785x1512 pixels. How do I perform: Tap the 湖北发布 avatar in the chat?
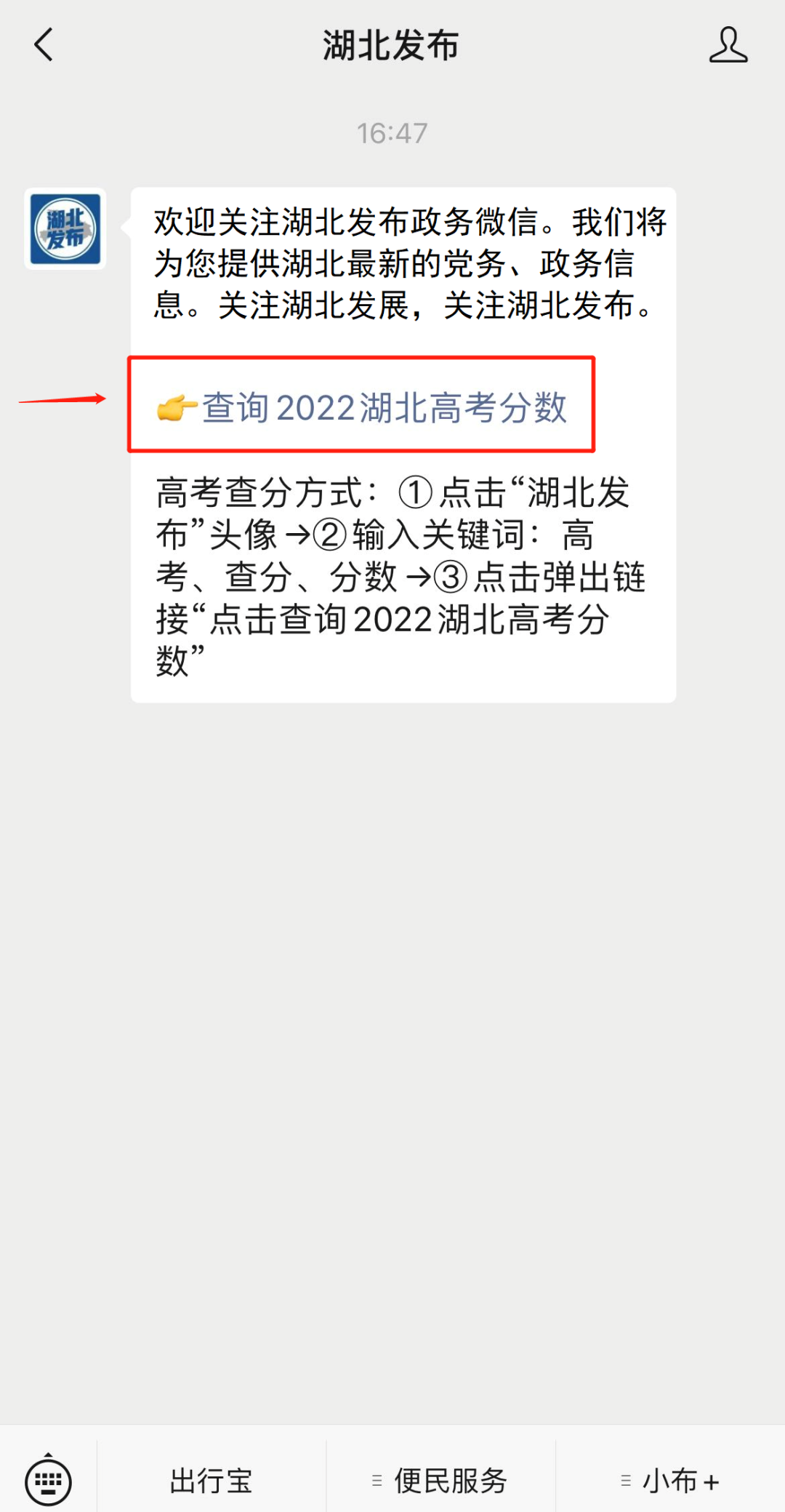click(65, 229)
